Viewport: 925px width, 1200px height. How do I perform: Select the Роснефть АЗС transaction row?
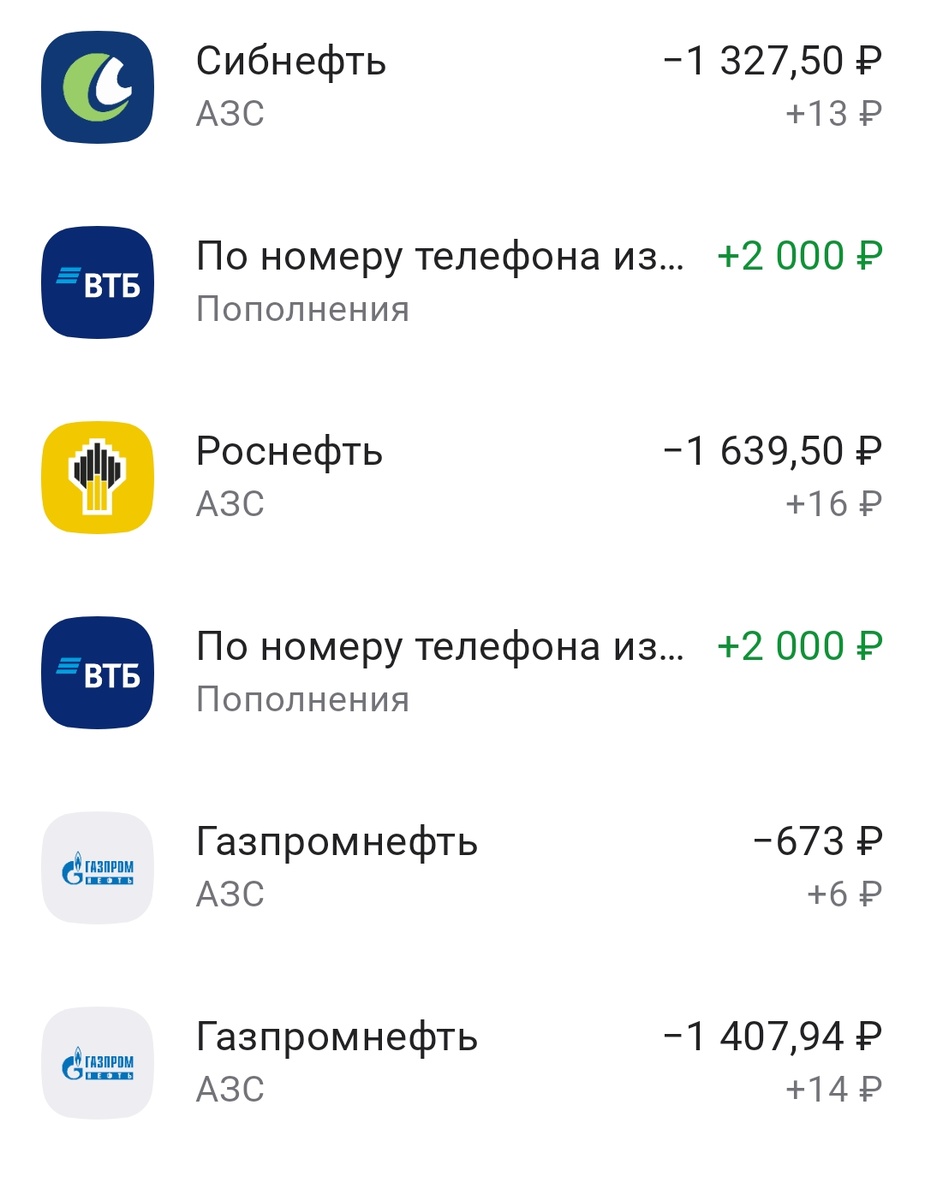289,452
